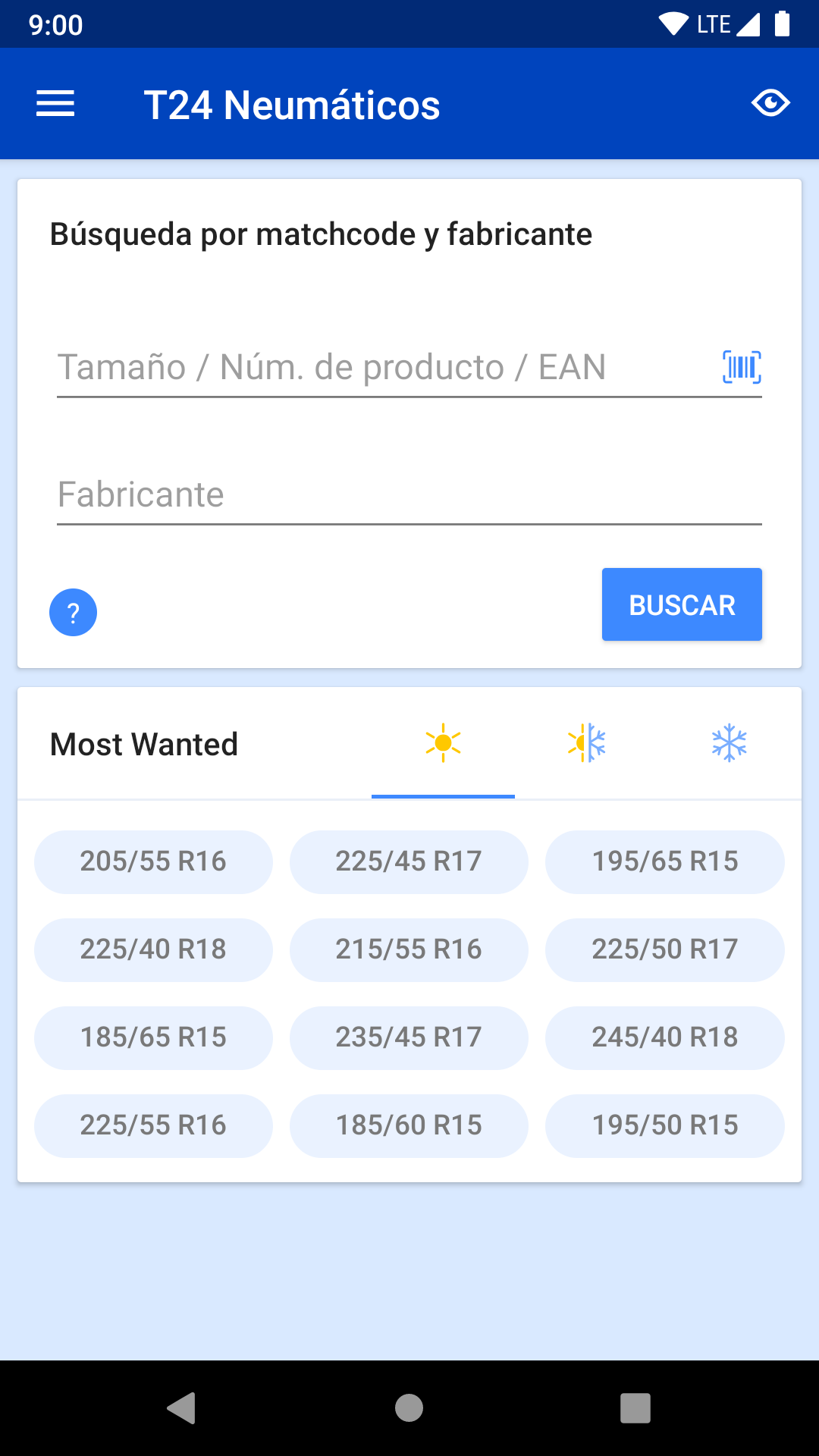Open the hamburger drawer menu
Image resolution: width=819 pixels, height=1456 pixels.
(x=55, y=104)
